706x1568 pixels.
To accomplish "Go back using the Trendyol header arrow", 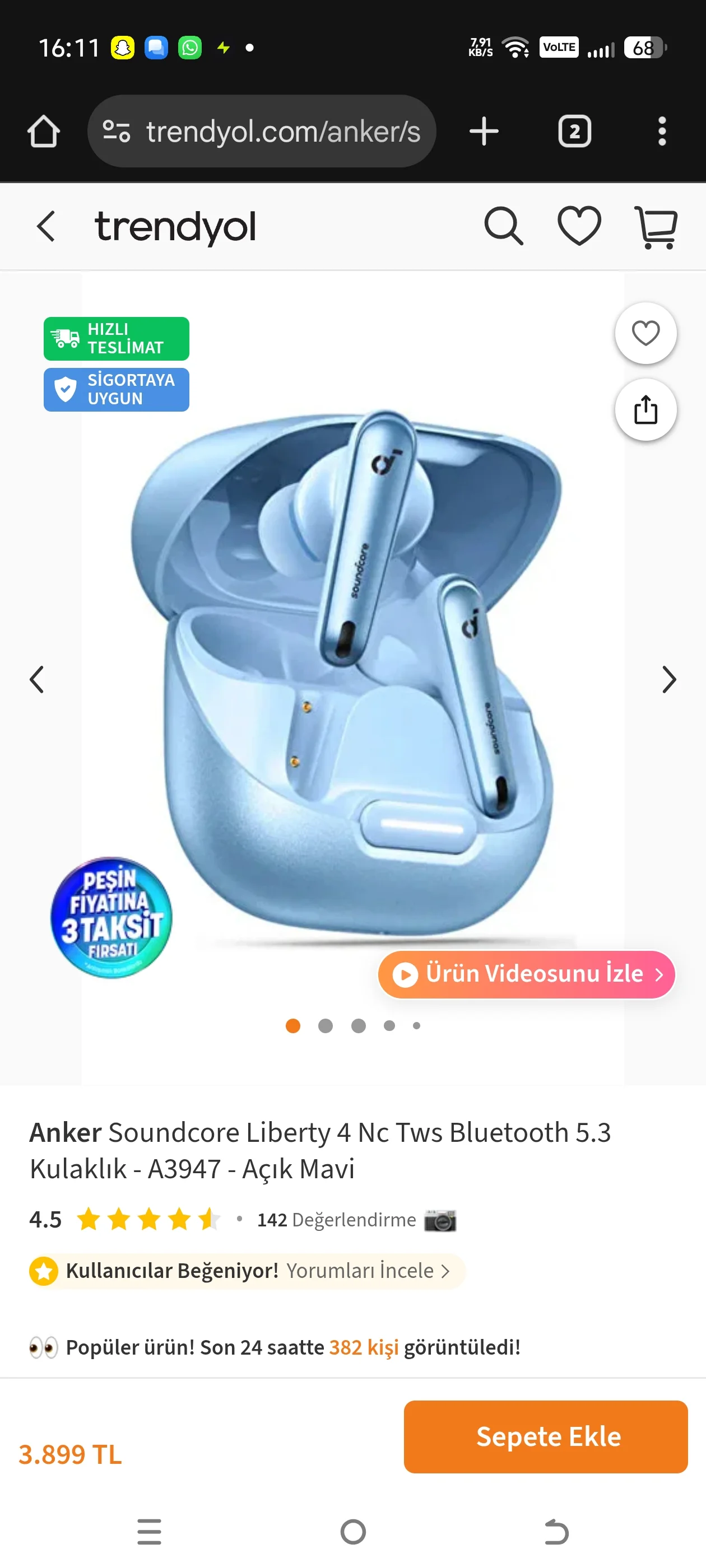I will [47, 226].
